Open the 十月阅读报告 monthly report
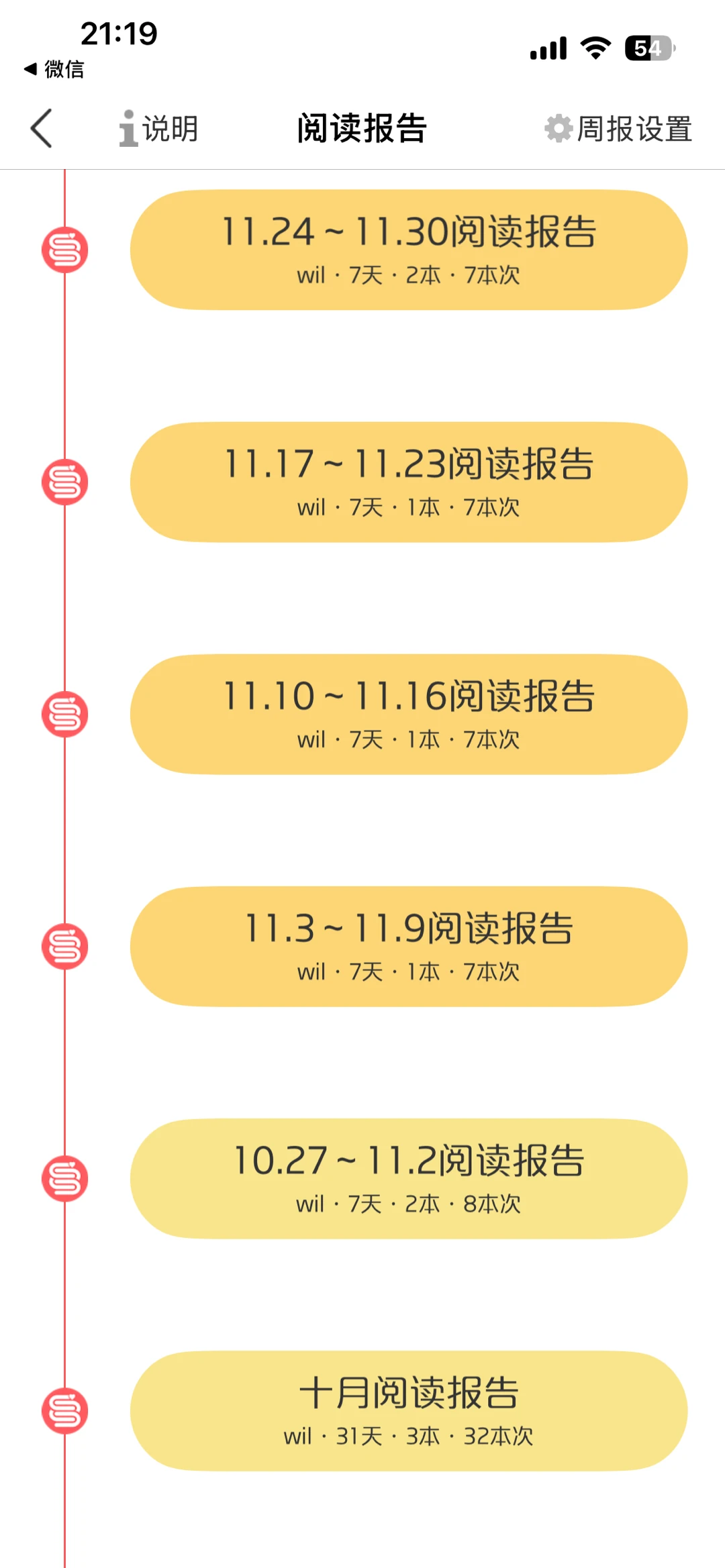 coord(408,1410)
